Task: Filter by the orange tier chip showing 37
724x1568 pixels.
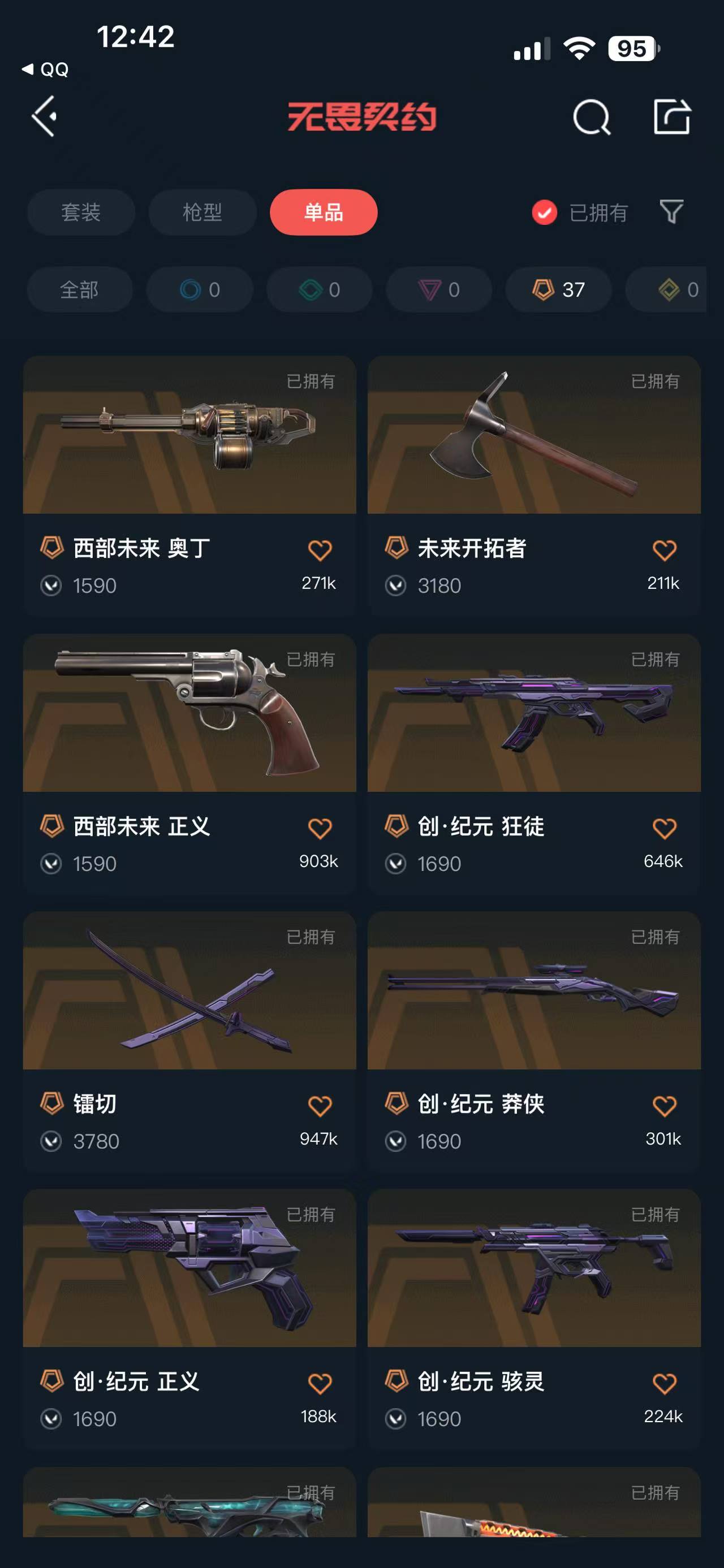Action: [558, 290]
